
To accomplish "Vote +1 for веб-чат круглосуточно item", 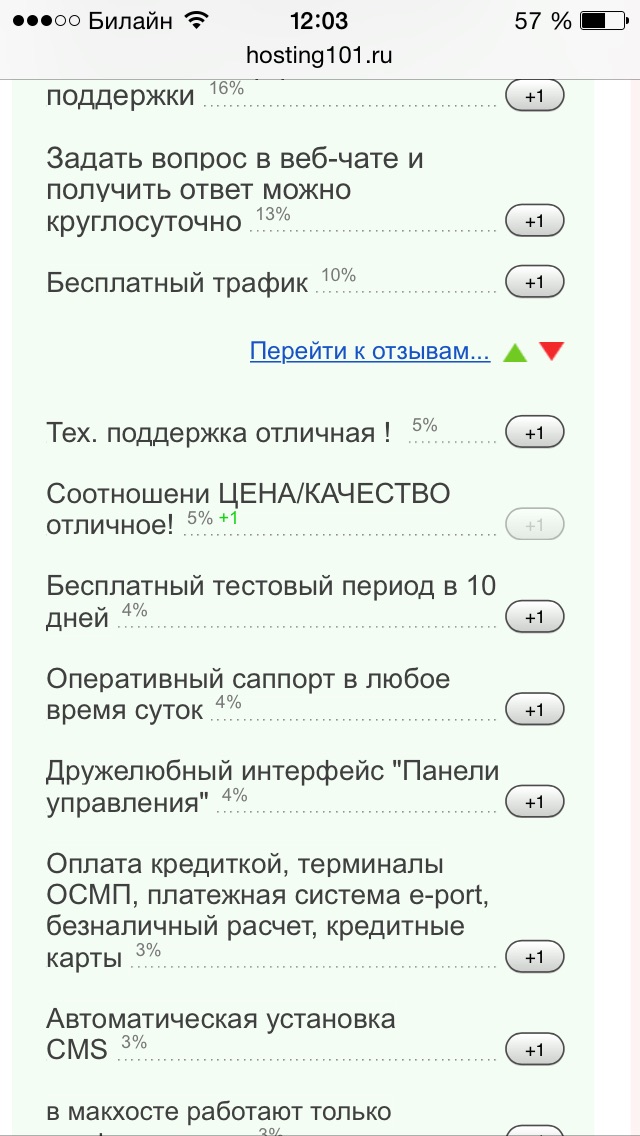I will (x=535, y=221).
